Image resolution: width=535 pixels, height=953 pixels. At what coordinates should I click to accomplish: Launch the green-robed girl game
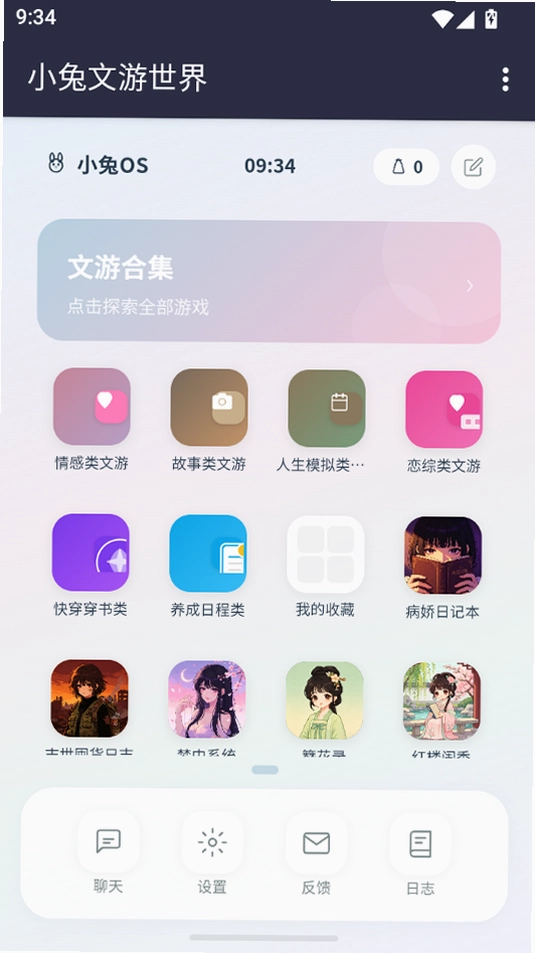point(324,700)
